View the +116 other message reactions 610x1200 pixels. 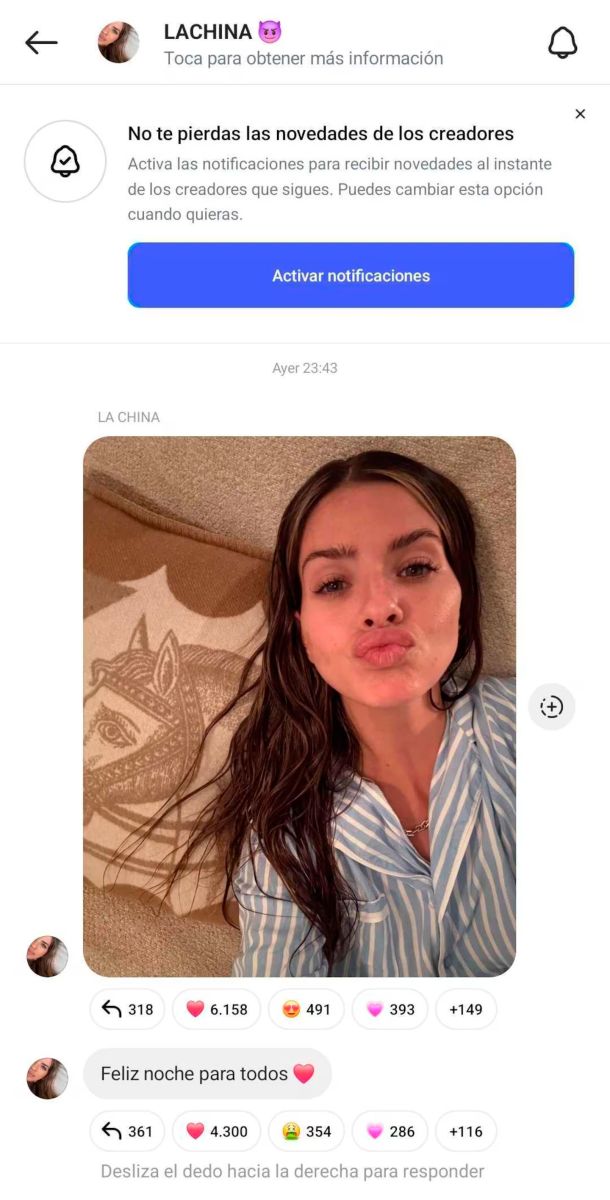[x=466, y=1131]
